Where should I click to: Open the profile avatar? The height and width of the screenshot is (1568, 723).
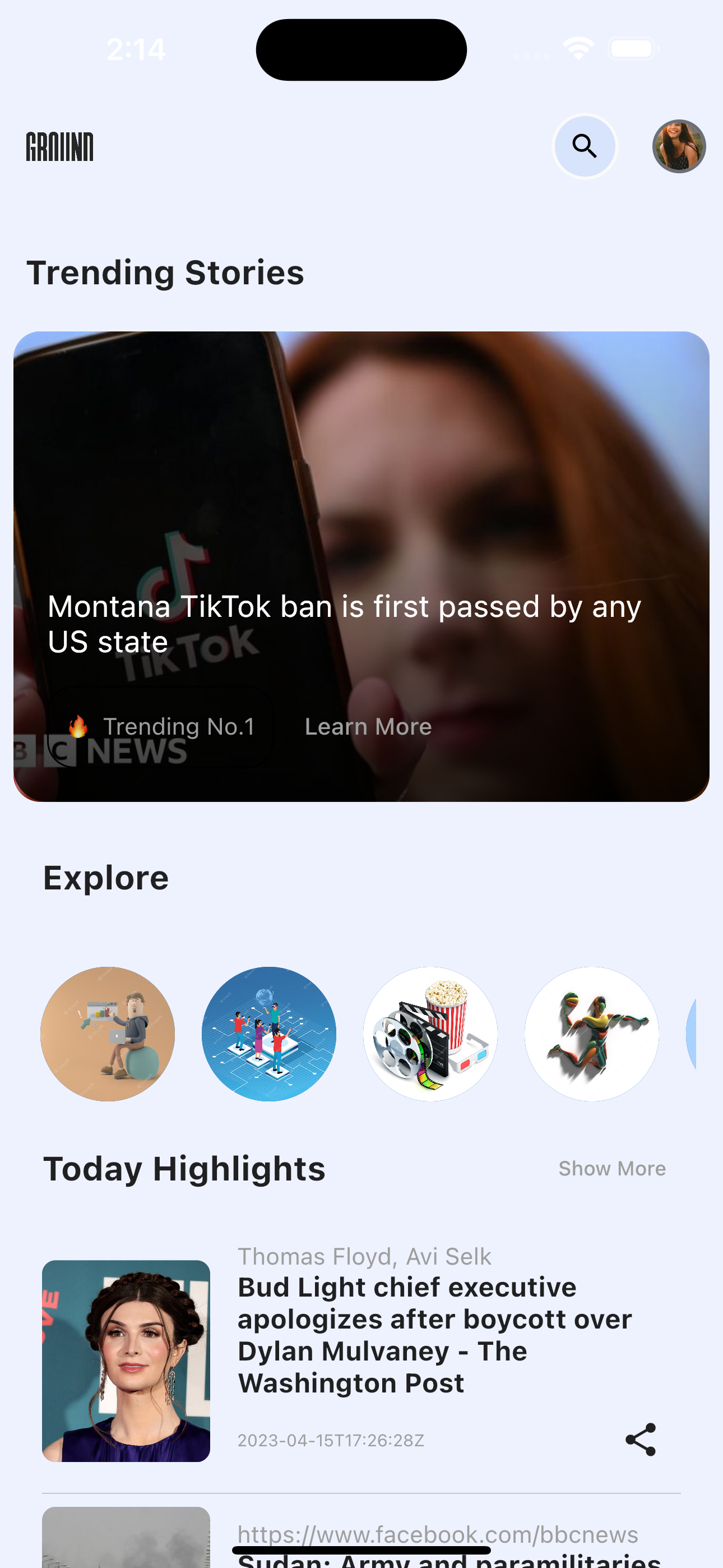click(x=679, y=147)
